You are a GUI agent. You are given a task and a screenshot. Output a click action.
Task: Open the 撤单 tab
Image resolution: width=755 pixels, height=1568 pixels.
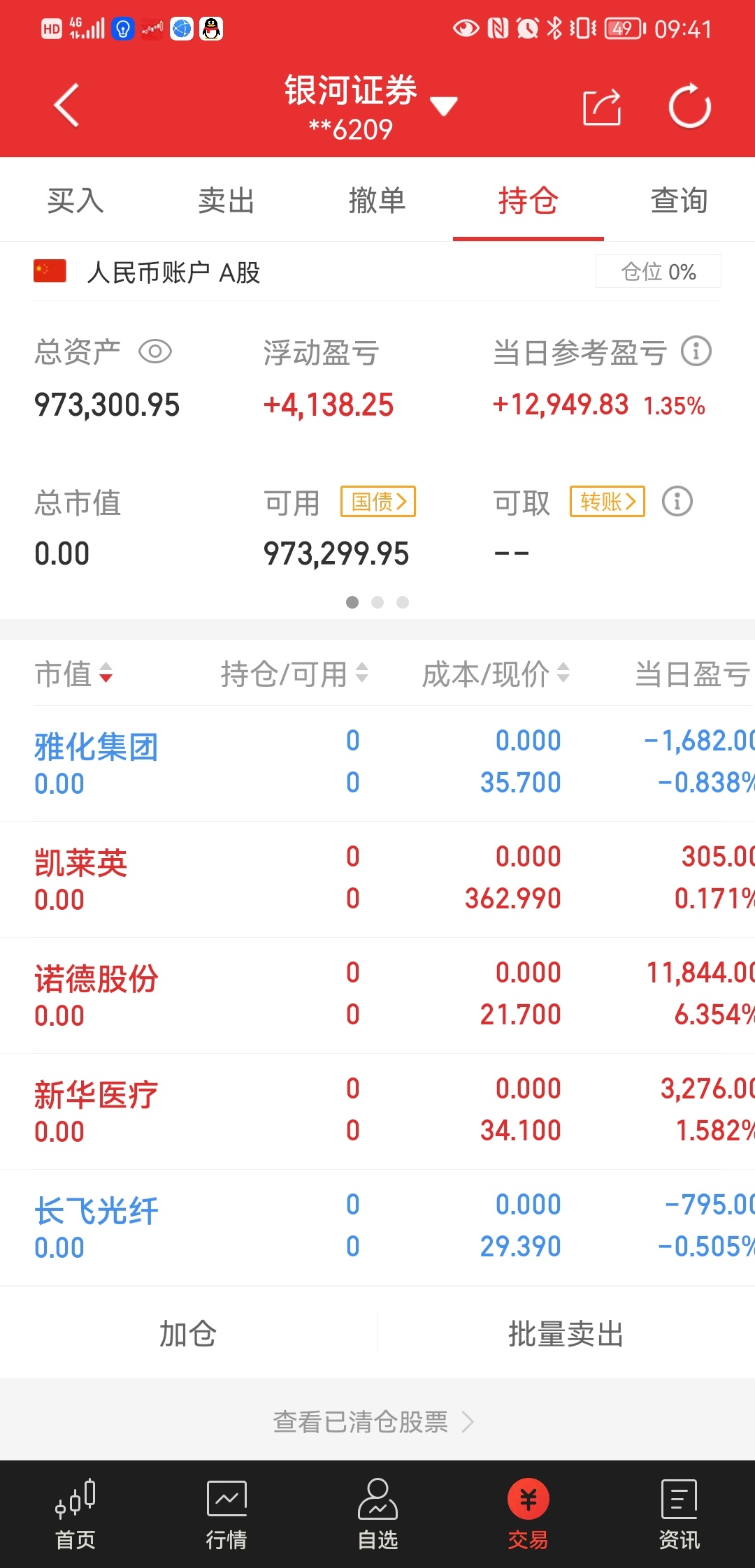tap(377, 201)
